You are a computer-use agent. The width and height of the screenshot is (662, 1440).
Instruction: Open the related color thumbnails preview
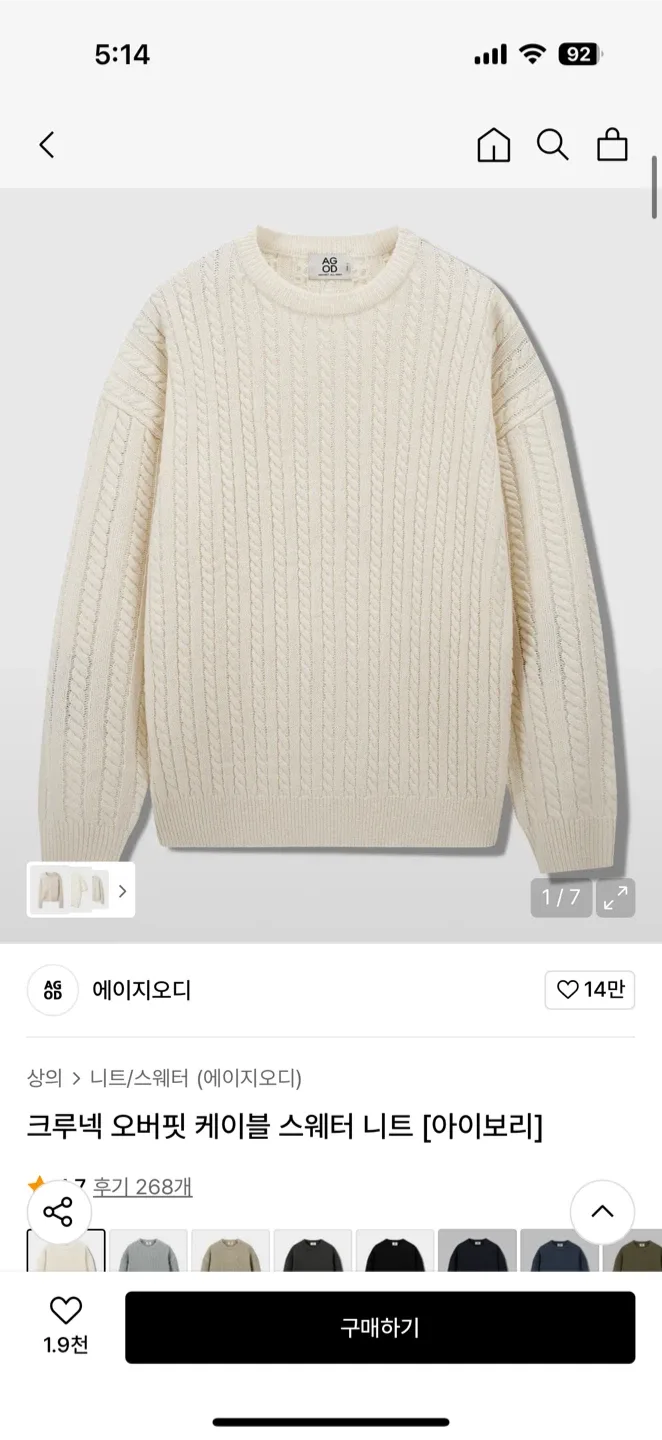coord(81,890)
